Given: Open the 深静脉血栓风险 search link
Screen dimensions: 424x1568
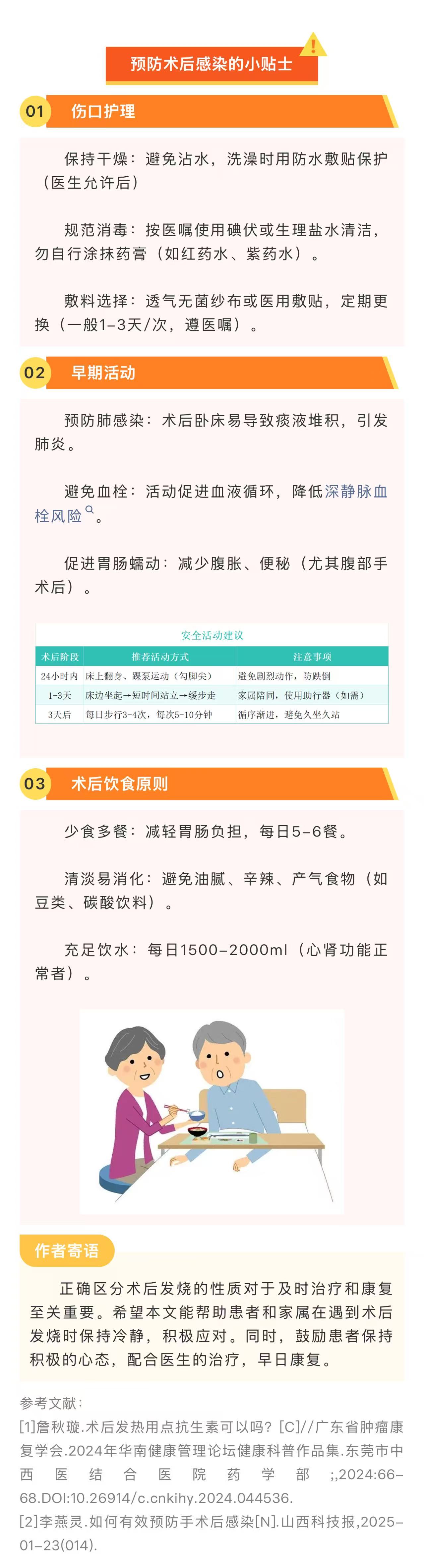Looking at the screenshot, I should [x=356, y=491].
